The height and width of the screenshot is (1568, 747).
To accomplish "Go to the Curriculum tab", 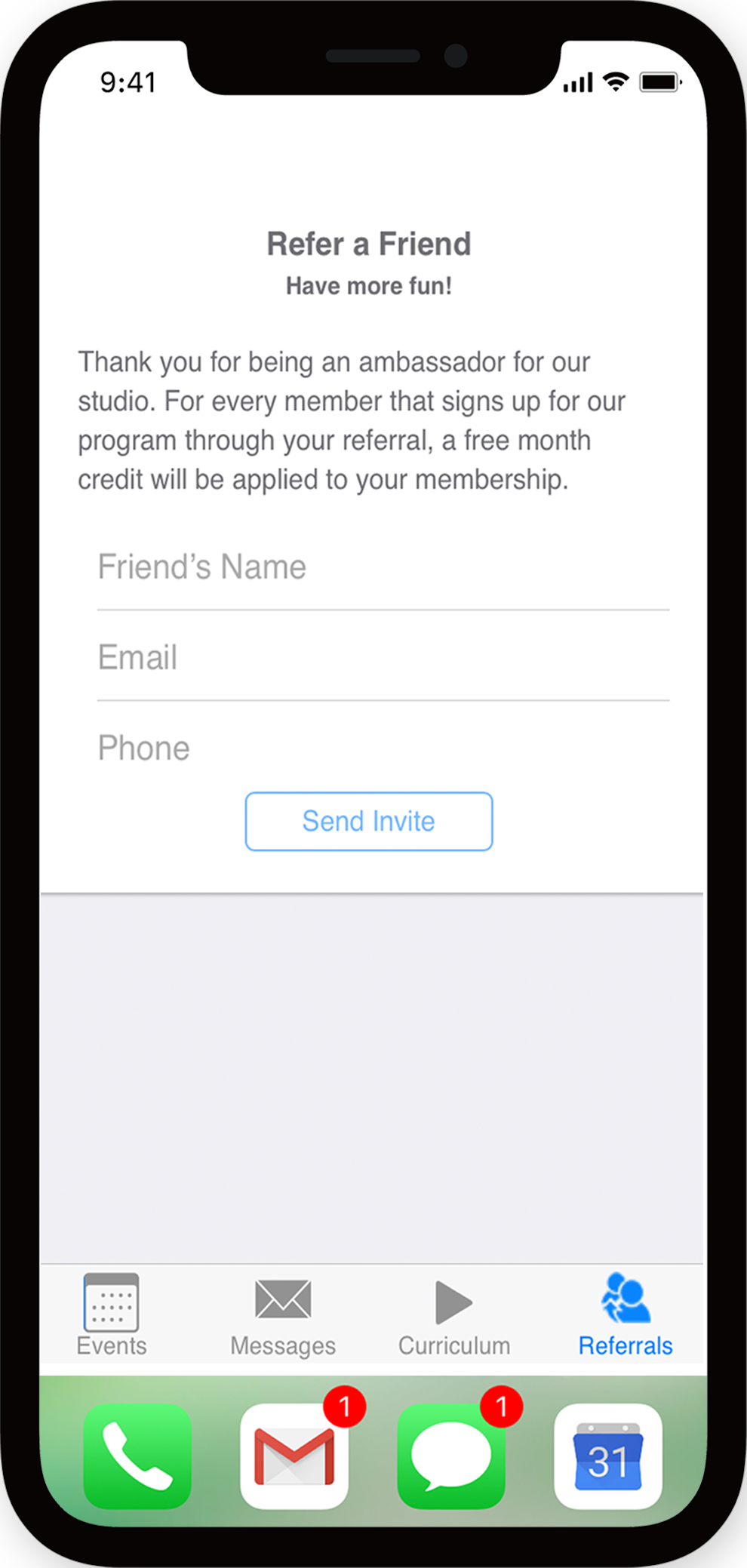I will tap(454, 1314).
